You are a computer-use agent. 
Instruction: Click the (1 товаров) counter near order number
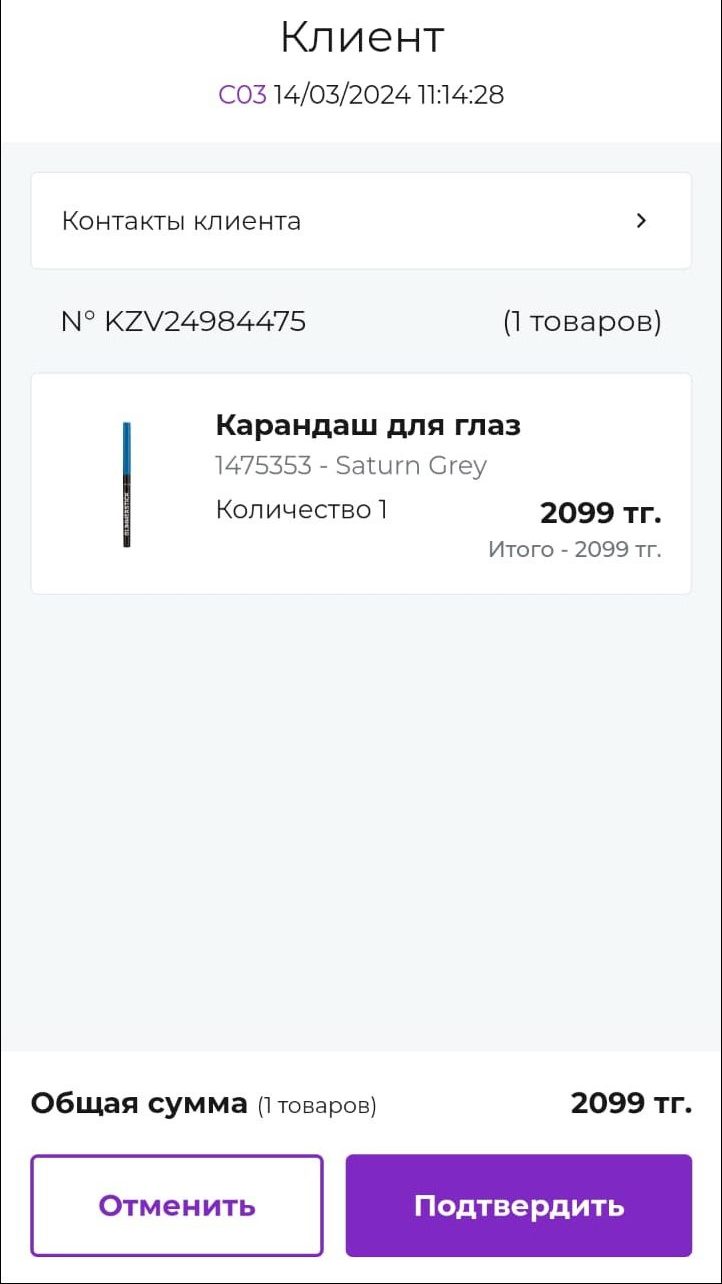(x=581, y=321)
